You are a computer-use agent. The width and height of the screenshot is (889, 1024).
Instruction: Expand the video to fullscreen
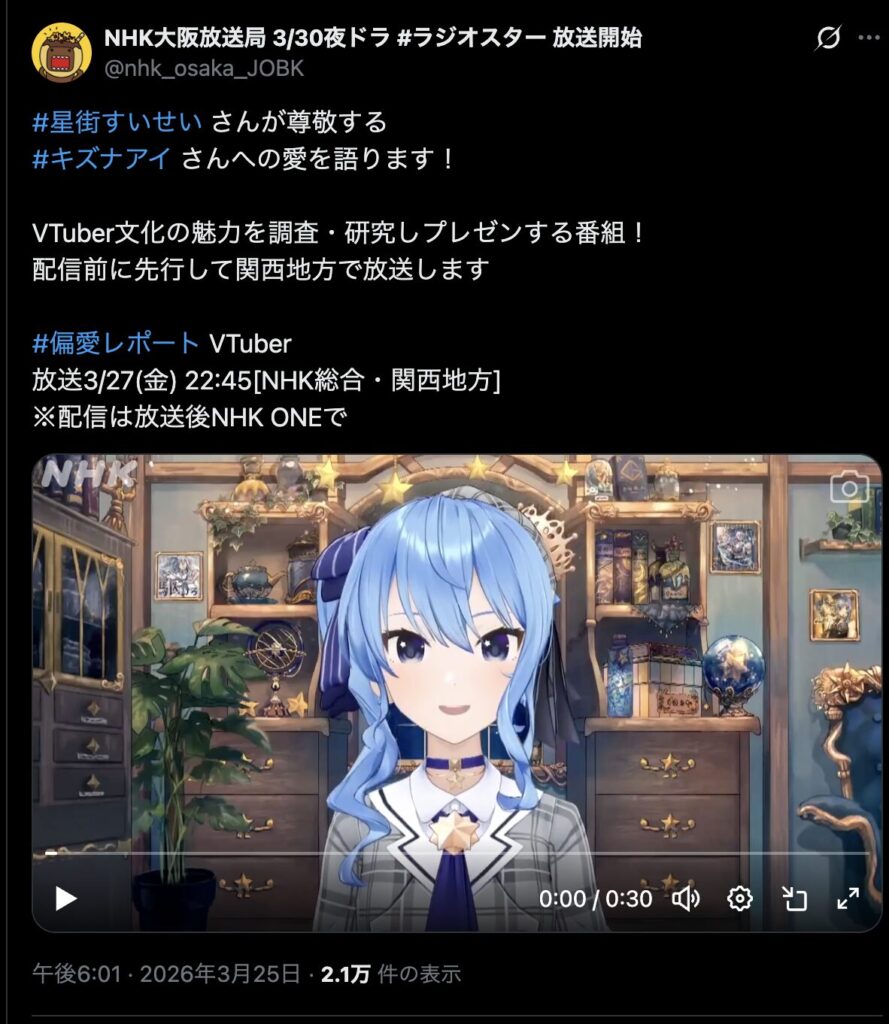pyautogui.click(x=848, y=898)
